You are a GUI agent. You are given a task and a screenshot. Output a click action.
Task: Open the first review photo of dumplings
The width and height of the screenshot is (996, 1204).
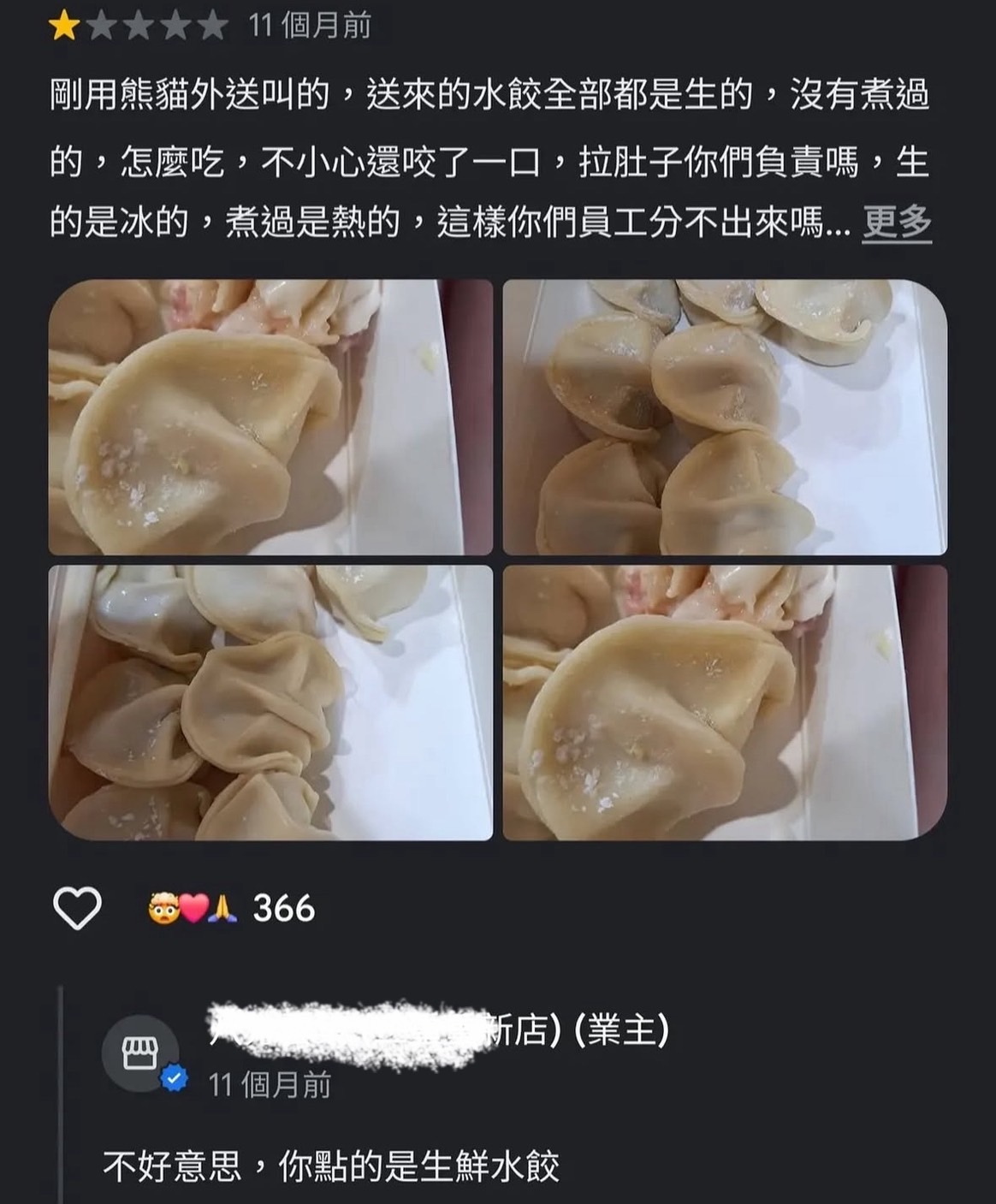(270, 417)
